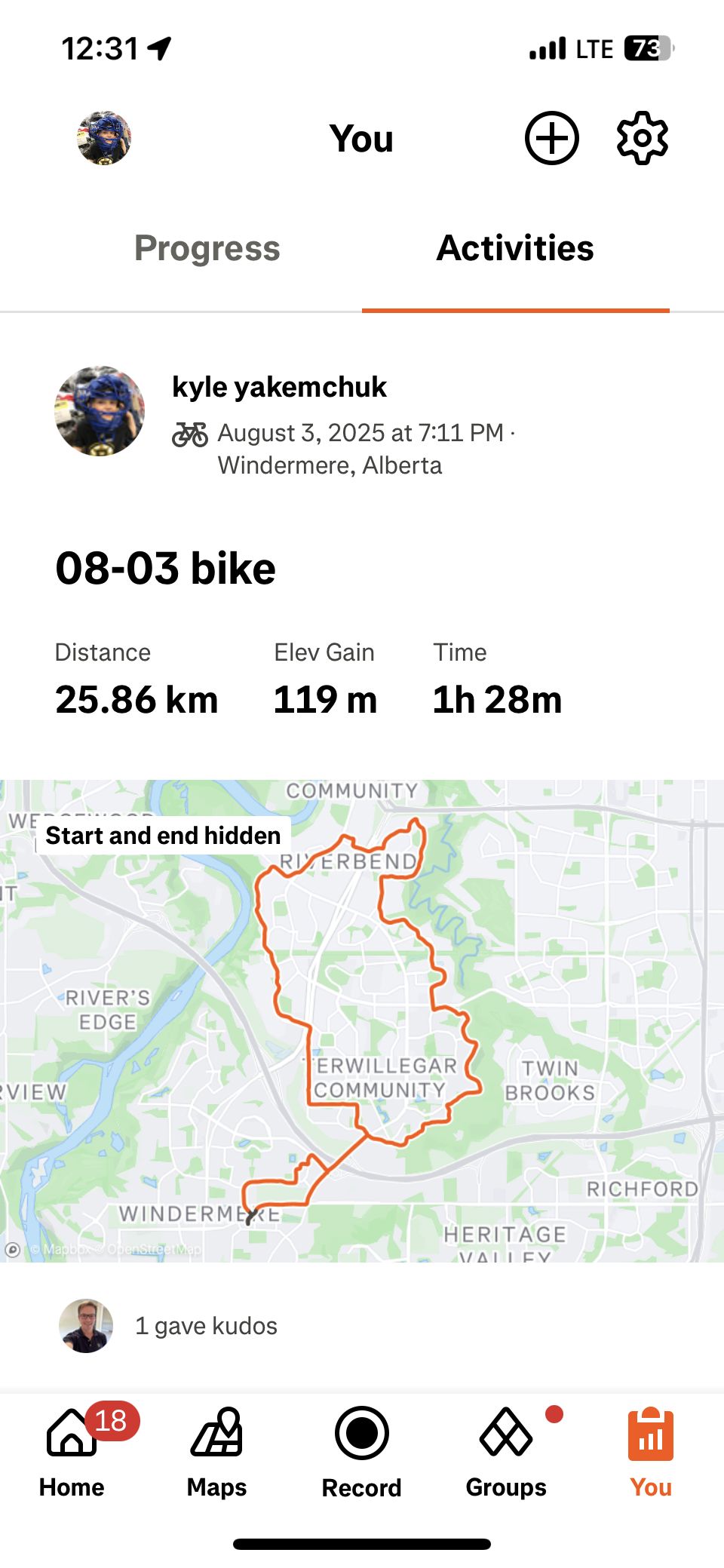See who gave kudos
The height and width of the screenshot is (1568, 724).
206,1326
